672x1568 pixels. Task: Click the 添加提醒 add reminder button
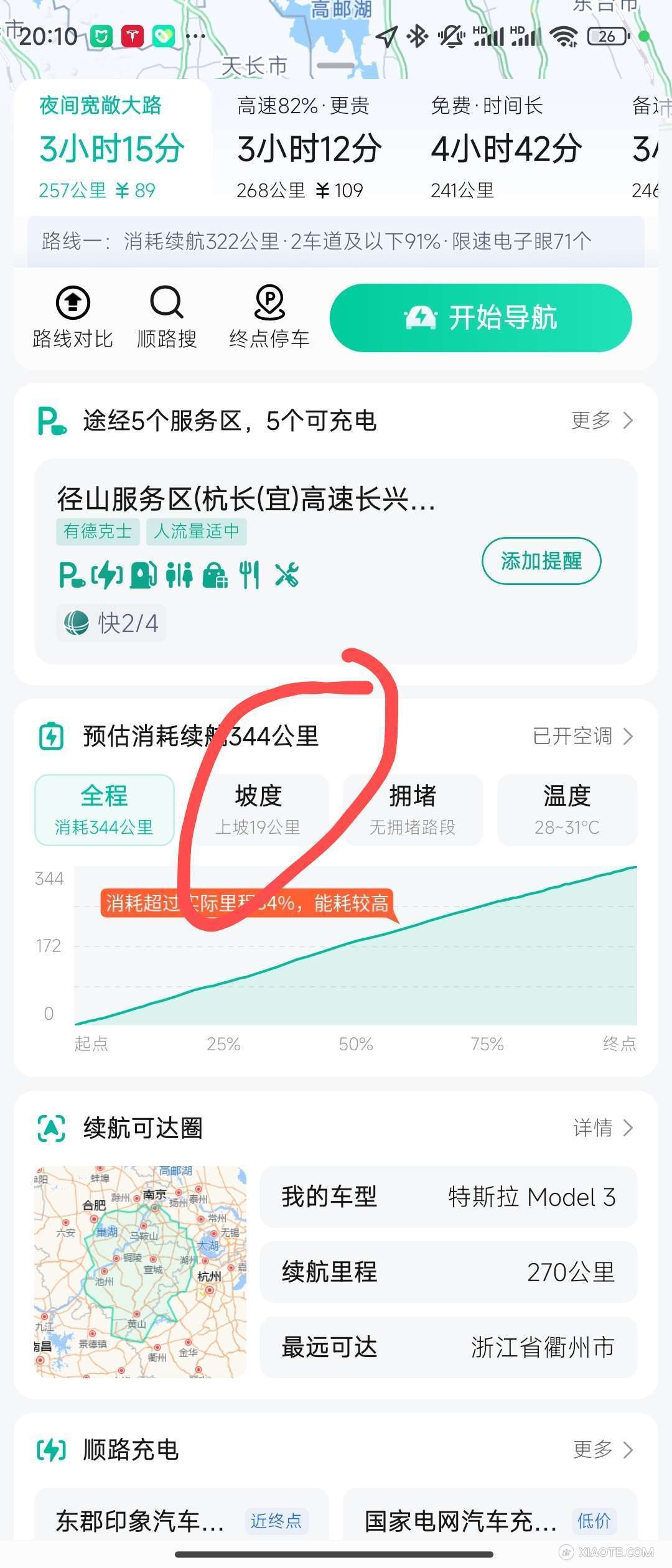541,560
